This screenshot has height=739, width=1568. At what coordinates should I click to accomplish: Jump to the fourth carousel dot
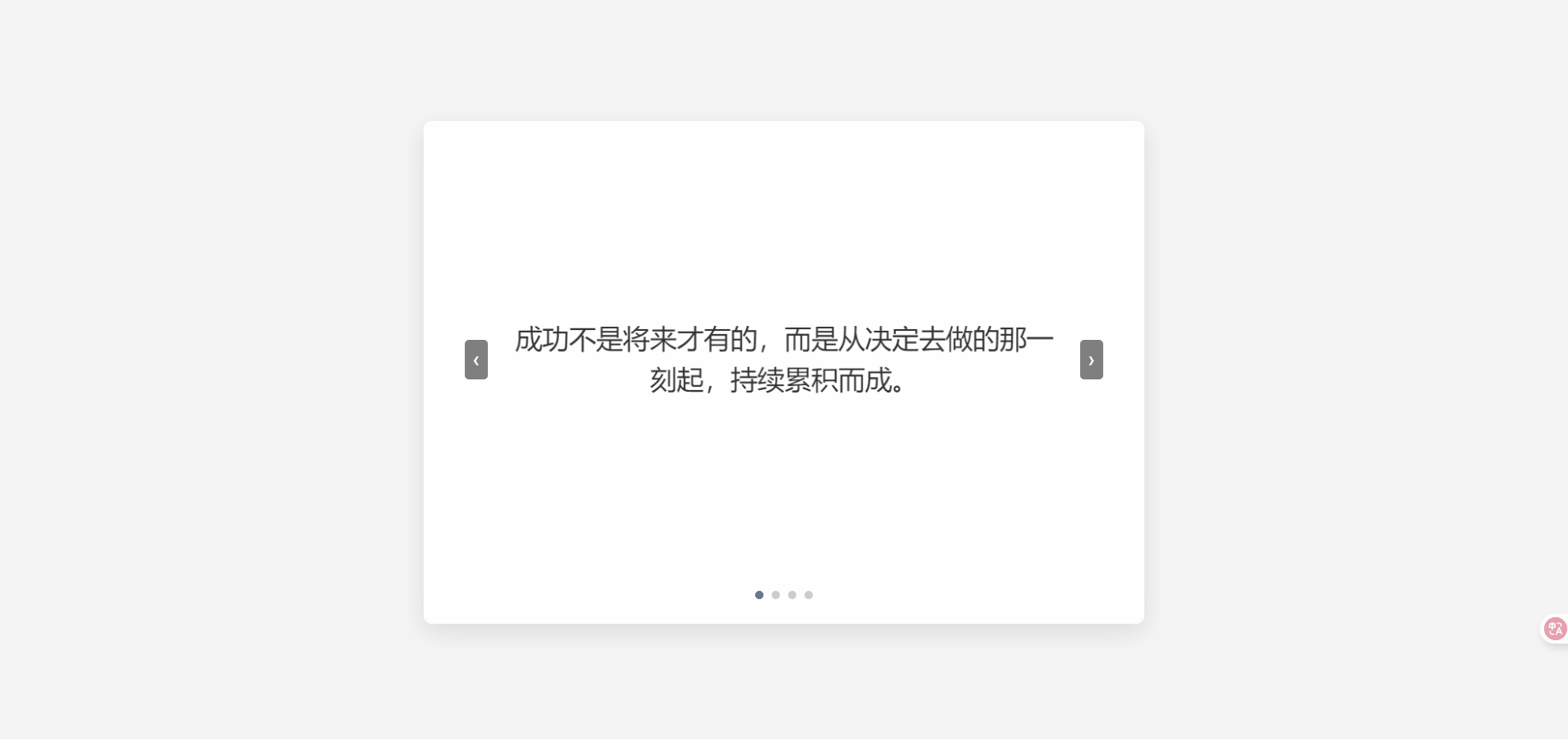tap(809, 595)
